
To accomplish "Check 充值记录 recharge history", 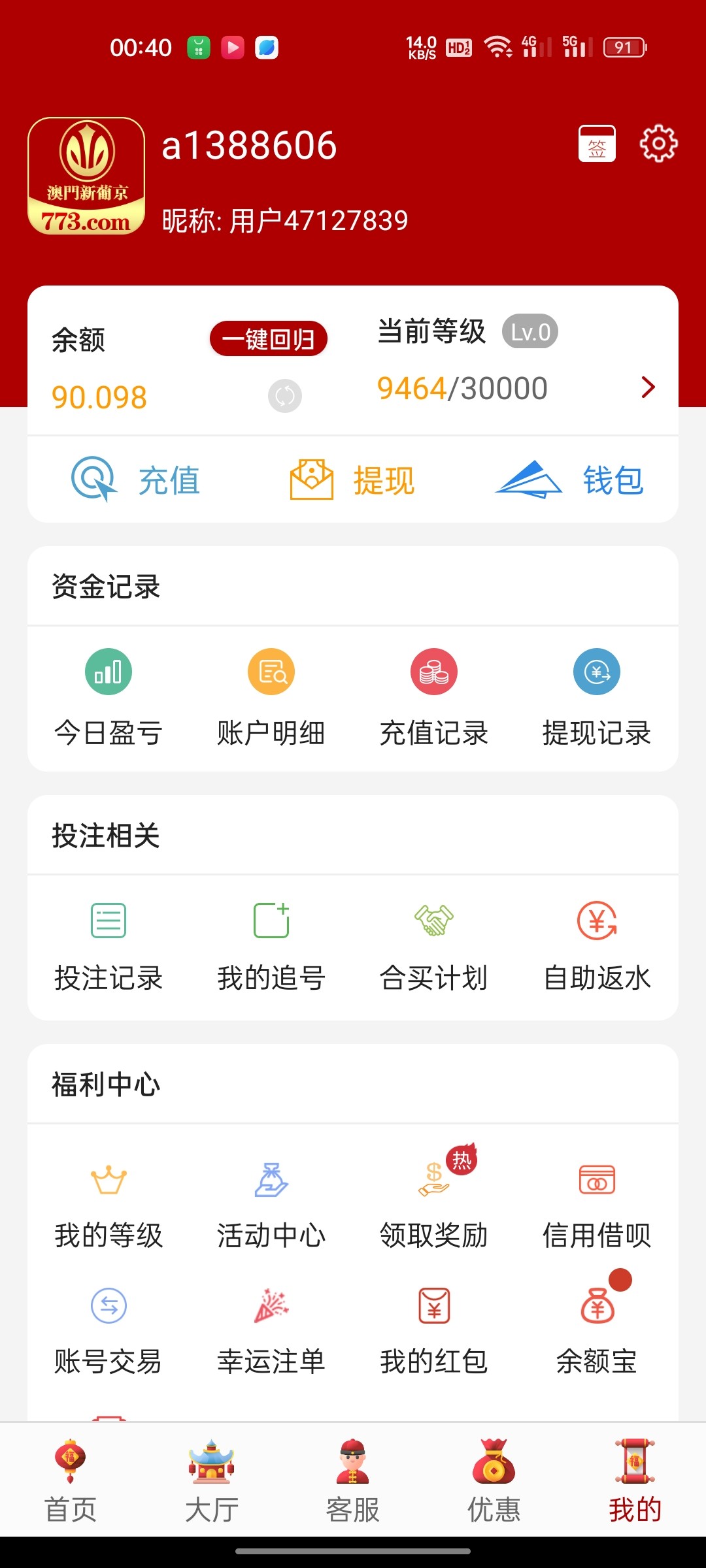I will pyautogui.click(x=434, y=696).
